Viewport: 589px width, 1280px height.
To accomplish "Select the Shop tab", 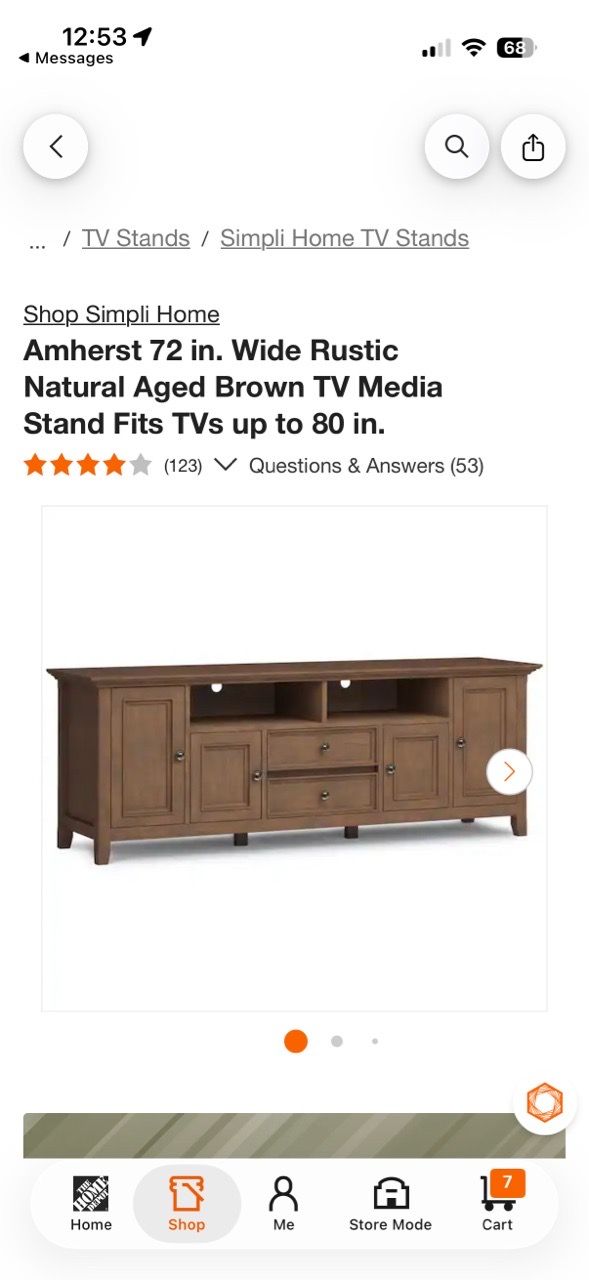I will (x=187, y=1203).
